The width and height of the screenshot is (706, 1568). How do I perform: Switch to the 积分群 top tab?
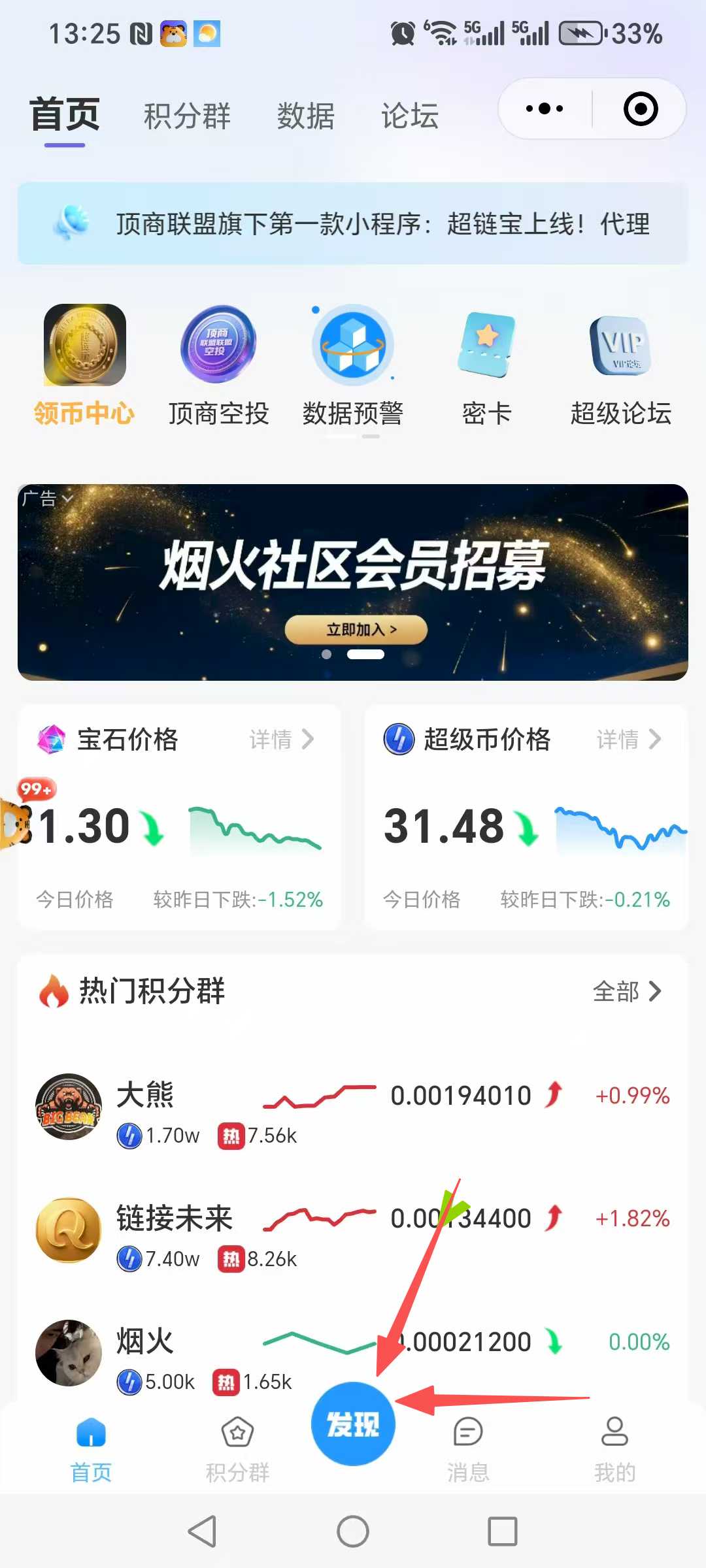pos(187,116)
